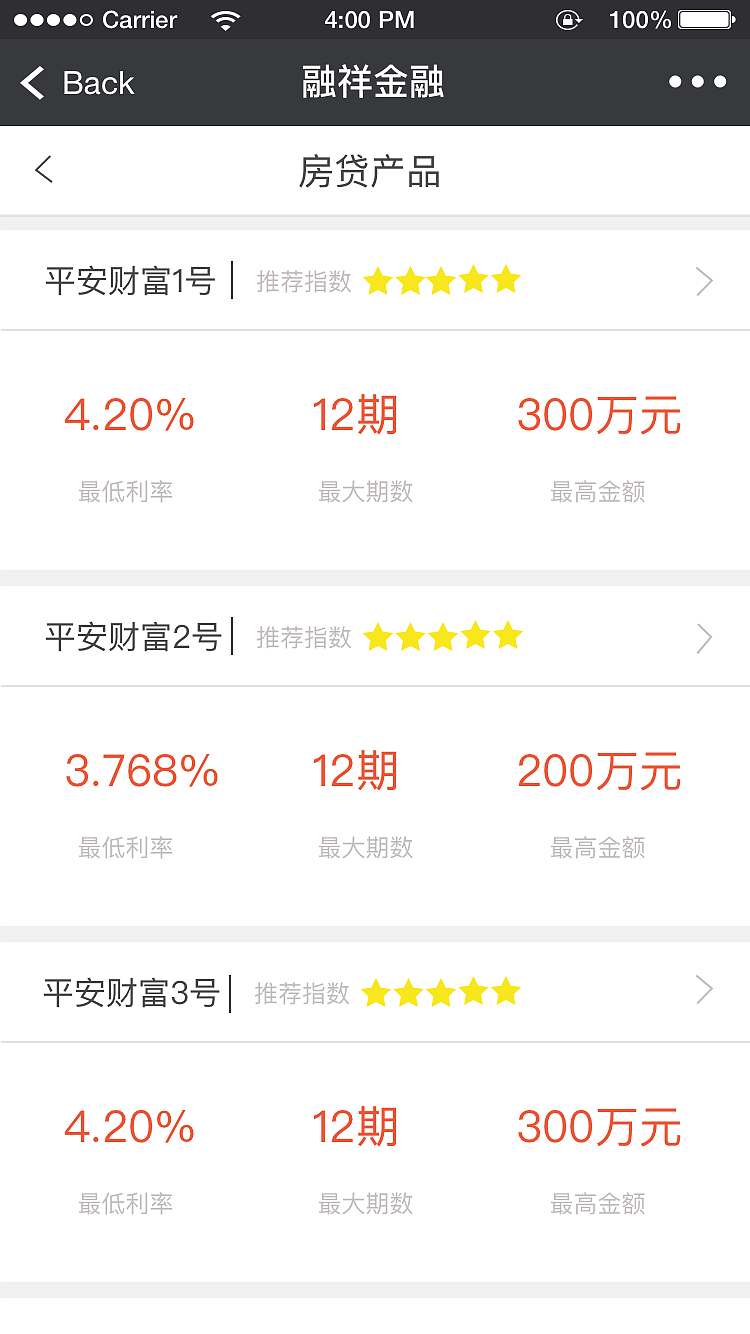The height and width of the screenshot is (1334, 750).
Task: Tap the orientation lock icon in status bar
Action: [x=568, y=19]
